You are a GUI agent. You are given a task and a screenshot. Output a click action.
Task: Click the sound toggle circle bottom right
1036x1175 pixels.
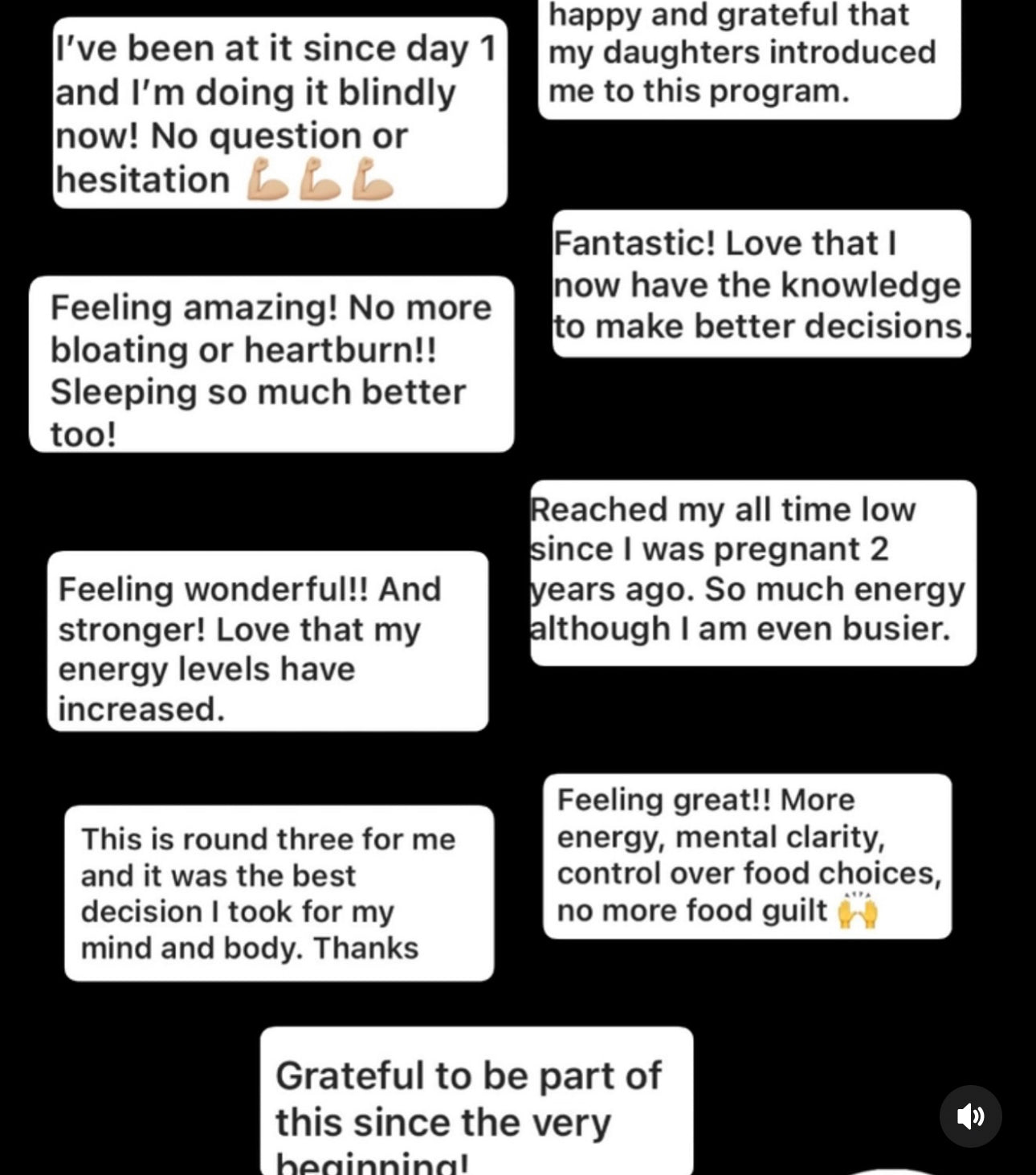pyautogui.click(x=970, y=1116)
